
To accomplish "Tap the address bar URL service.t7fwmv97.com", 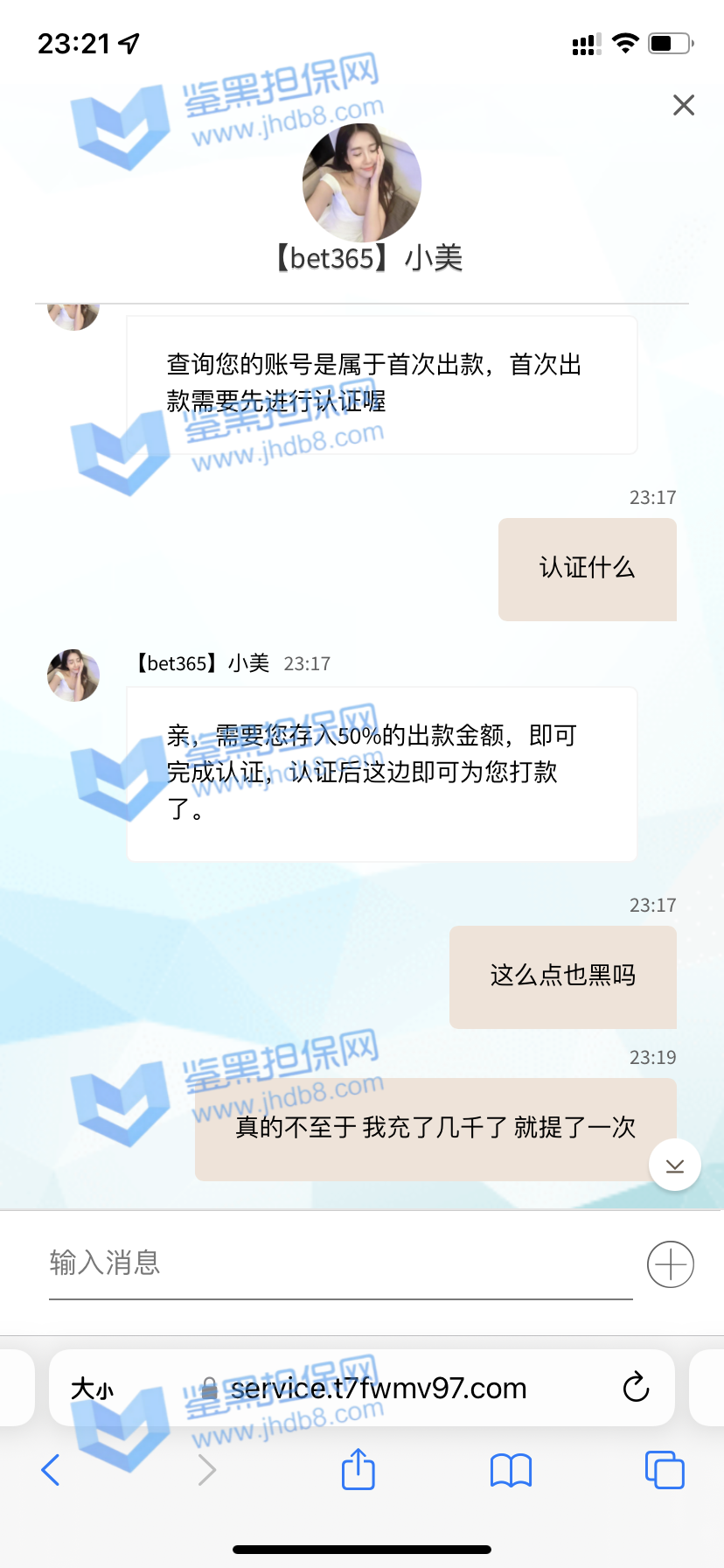I will 378,1389.
